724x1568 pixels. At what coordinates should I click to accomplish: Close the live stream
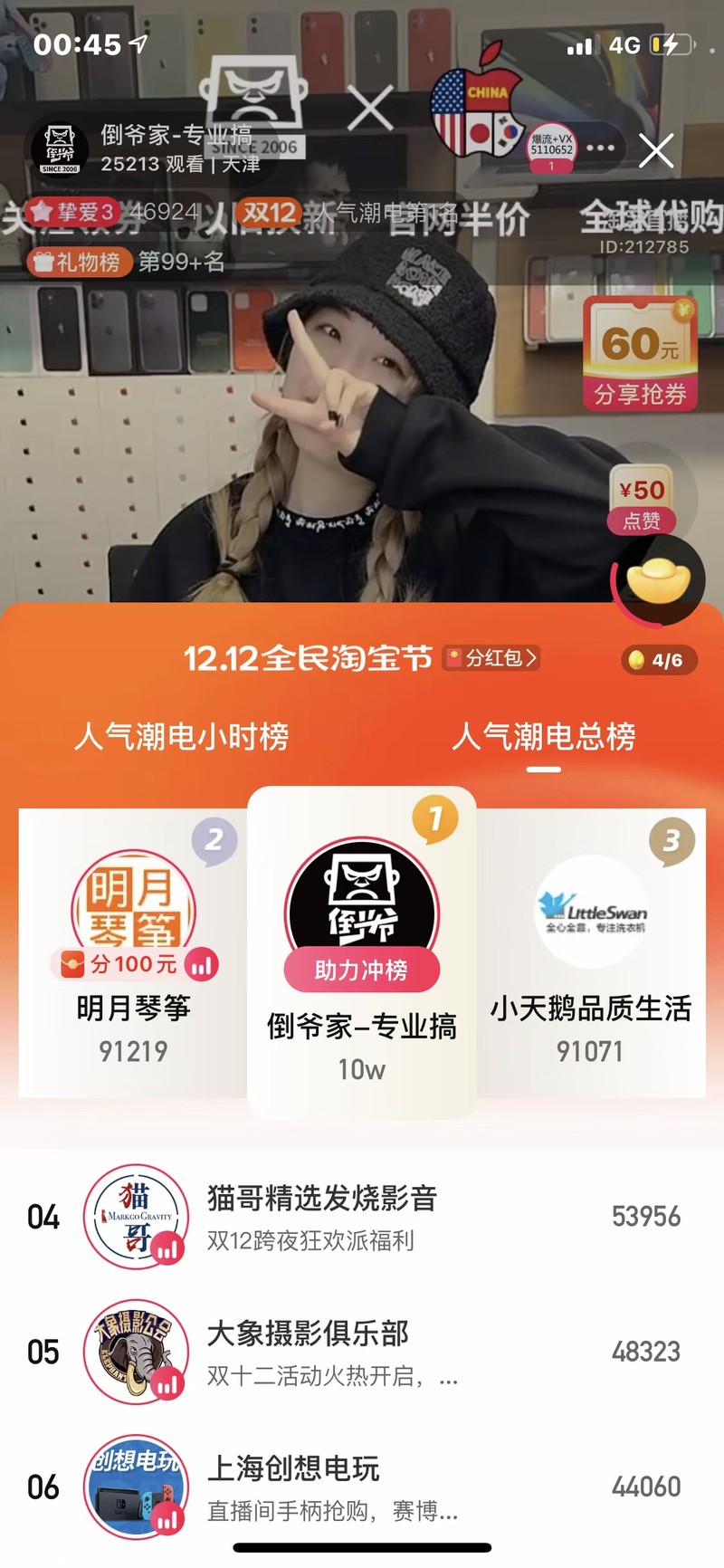[656, 150]
